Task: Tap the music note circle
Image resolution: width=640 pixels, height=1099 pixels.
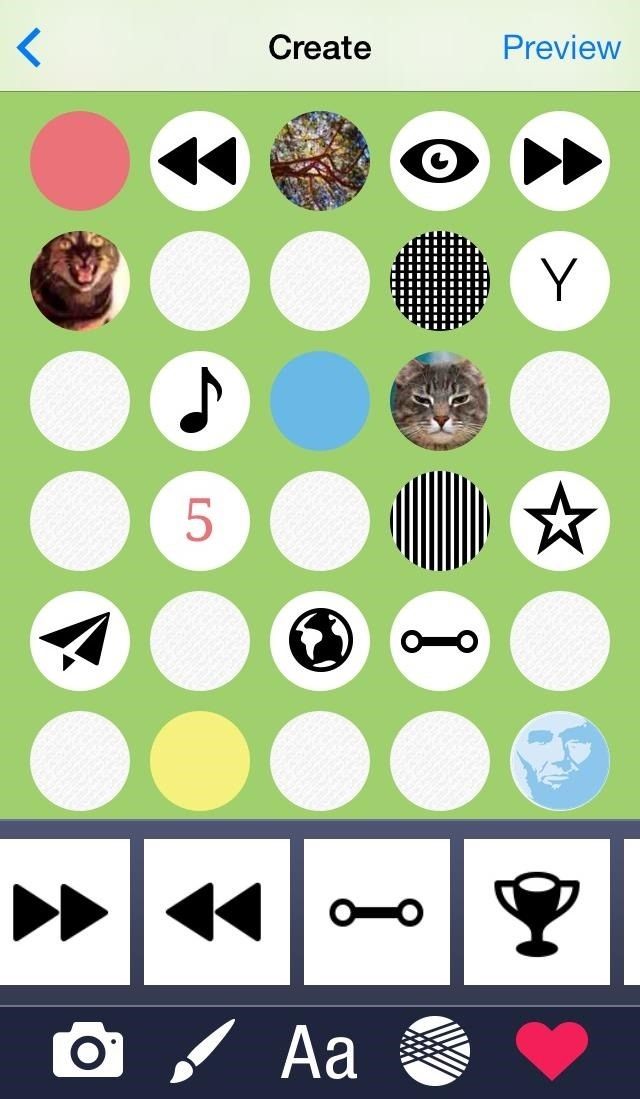Action: click(200, 401)
